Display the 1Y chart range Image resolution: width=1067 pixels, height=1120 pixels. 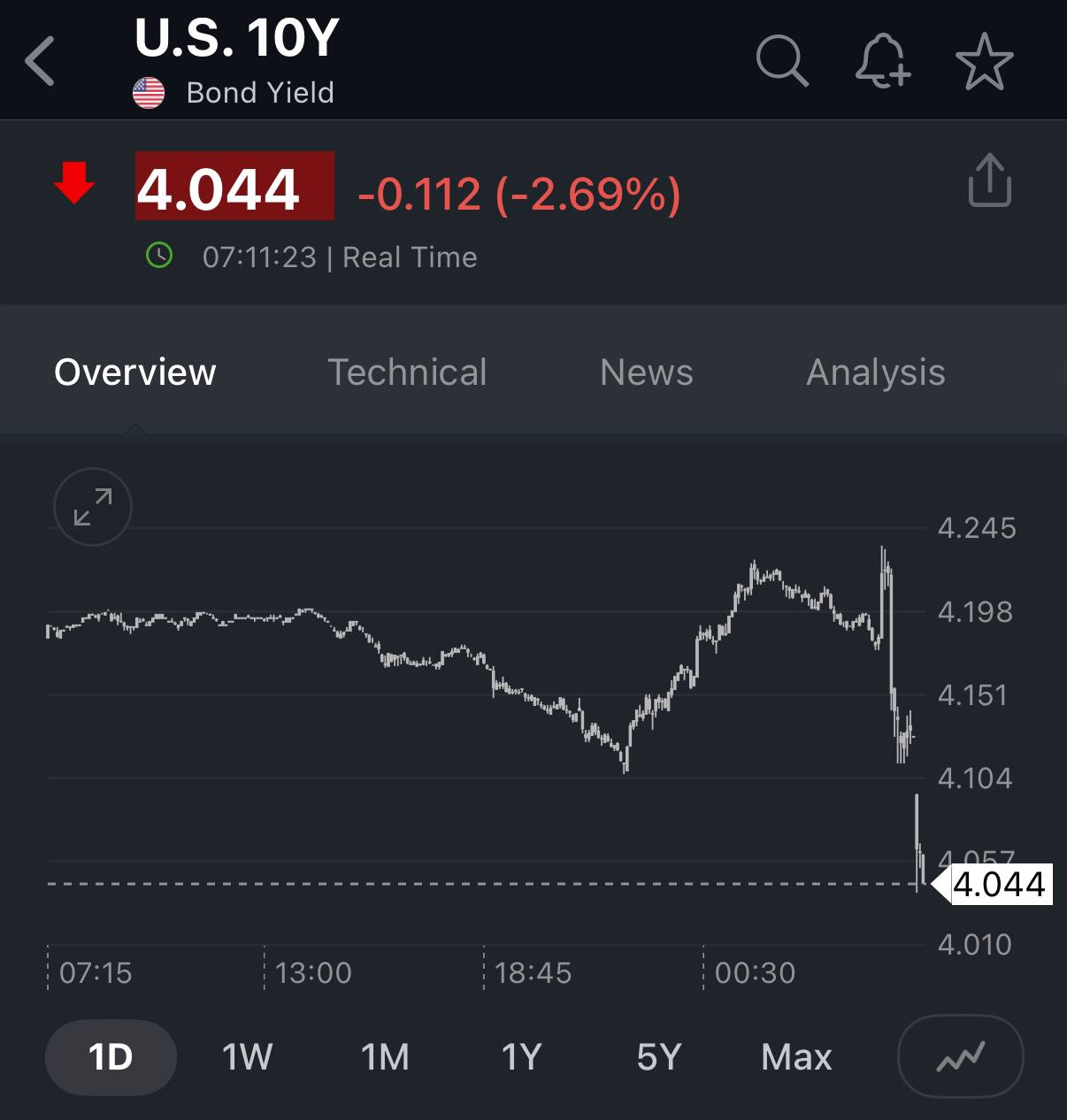[521, 1057]
